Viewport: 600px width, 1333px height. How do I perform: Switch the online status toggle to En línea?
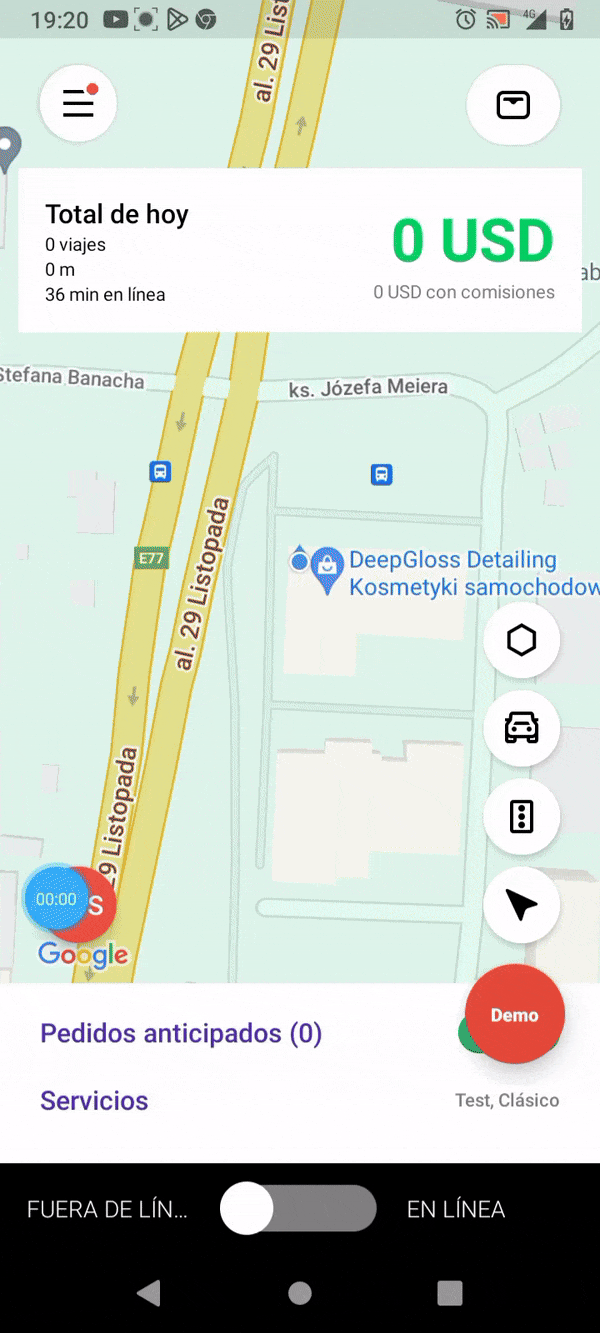coord(298,1209)
